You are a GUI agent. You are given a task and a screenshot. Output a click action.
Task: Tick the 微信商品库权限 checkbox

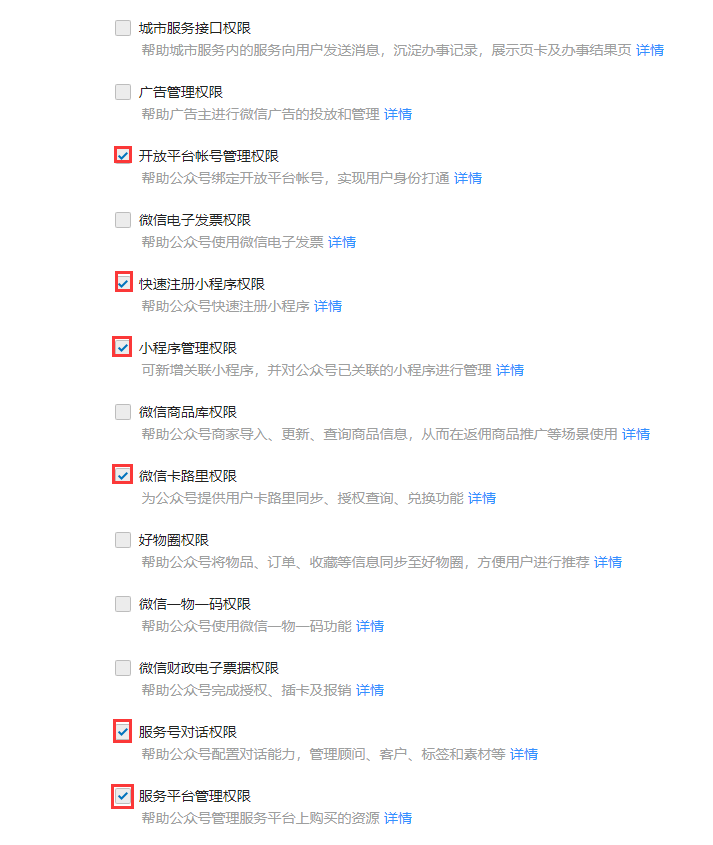[x=123, y=412]
